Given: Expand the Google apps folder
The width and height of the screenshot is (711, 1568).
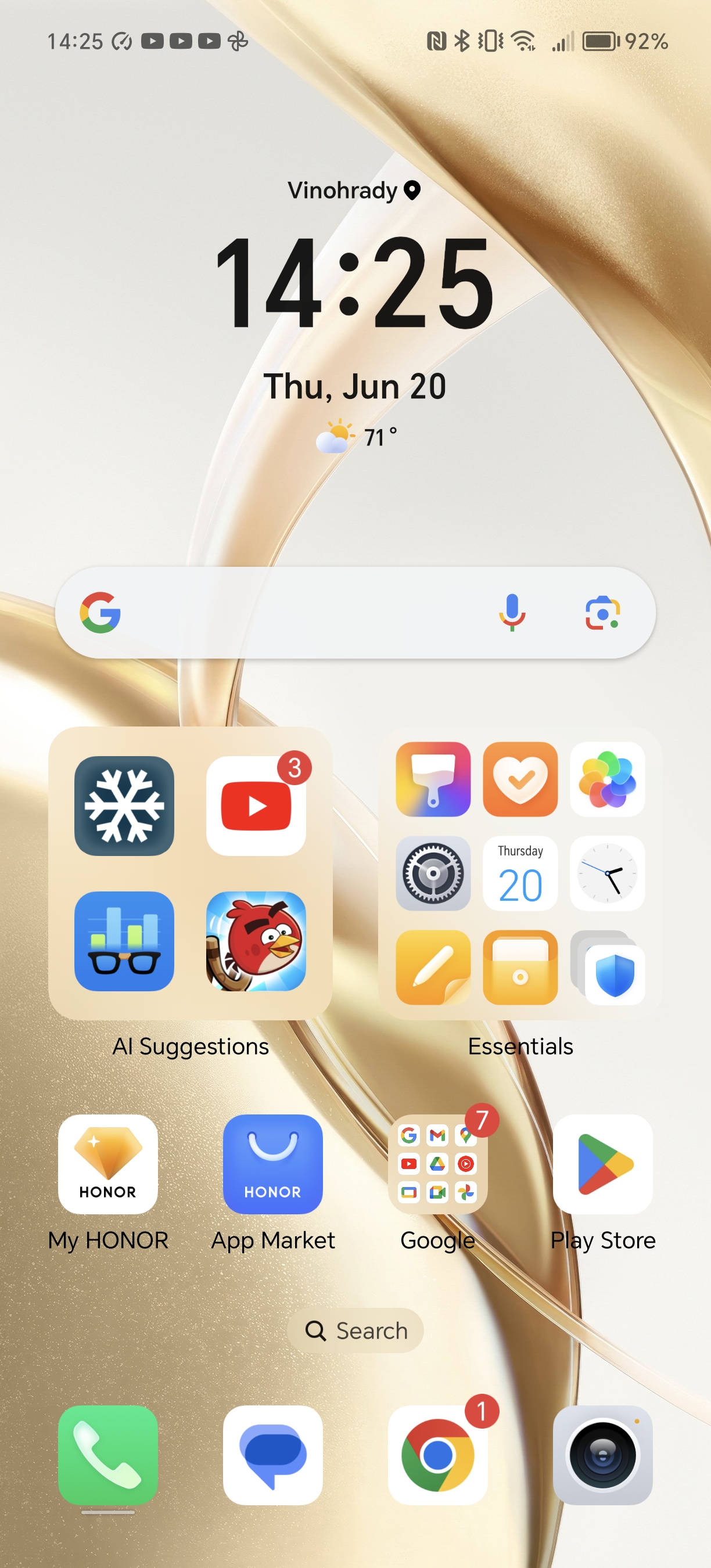Looking at the screenshot, I should tap(437, 1164).
